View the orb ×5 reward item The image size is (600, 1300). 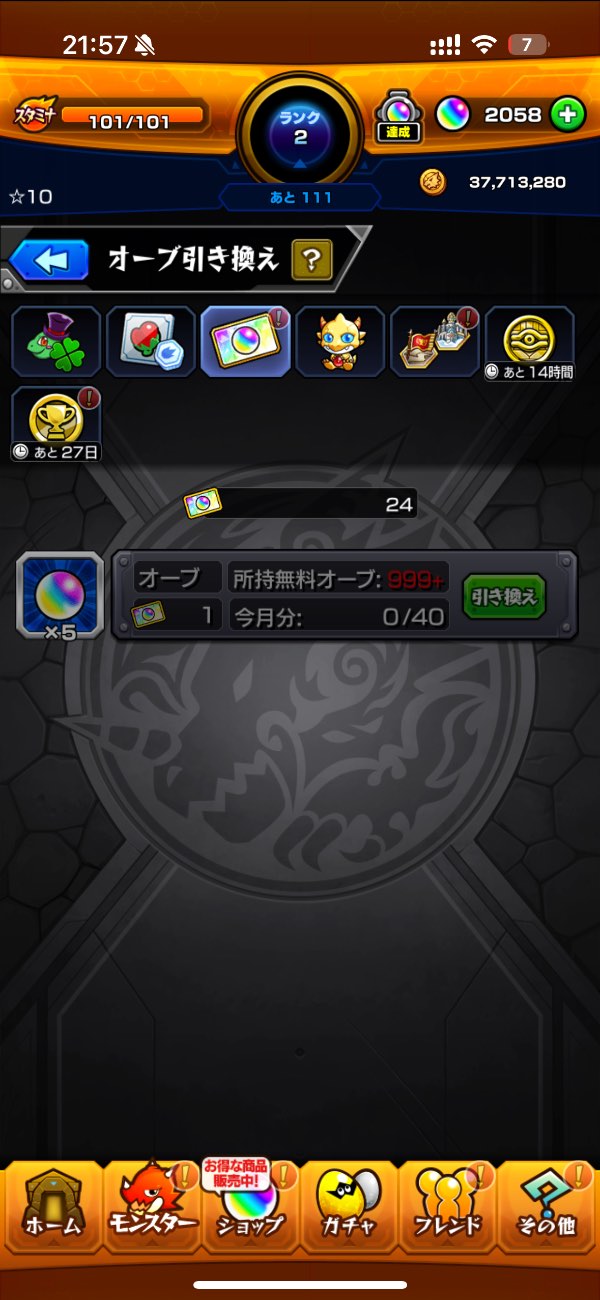(x=60, y=596)
